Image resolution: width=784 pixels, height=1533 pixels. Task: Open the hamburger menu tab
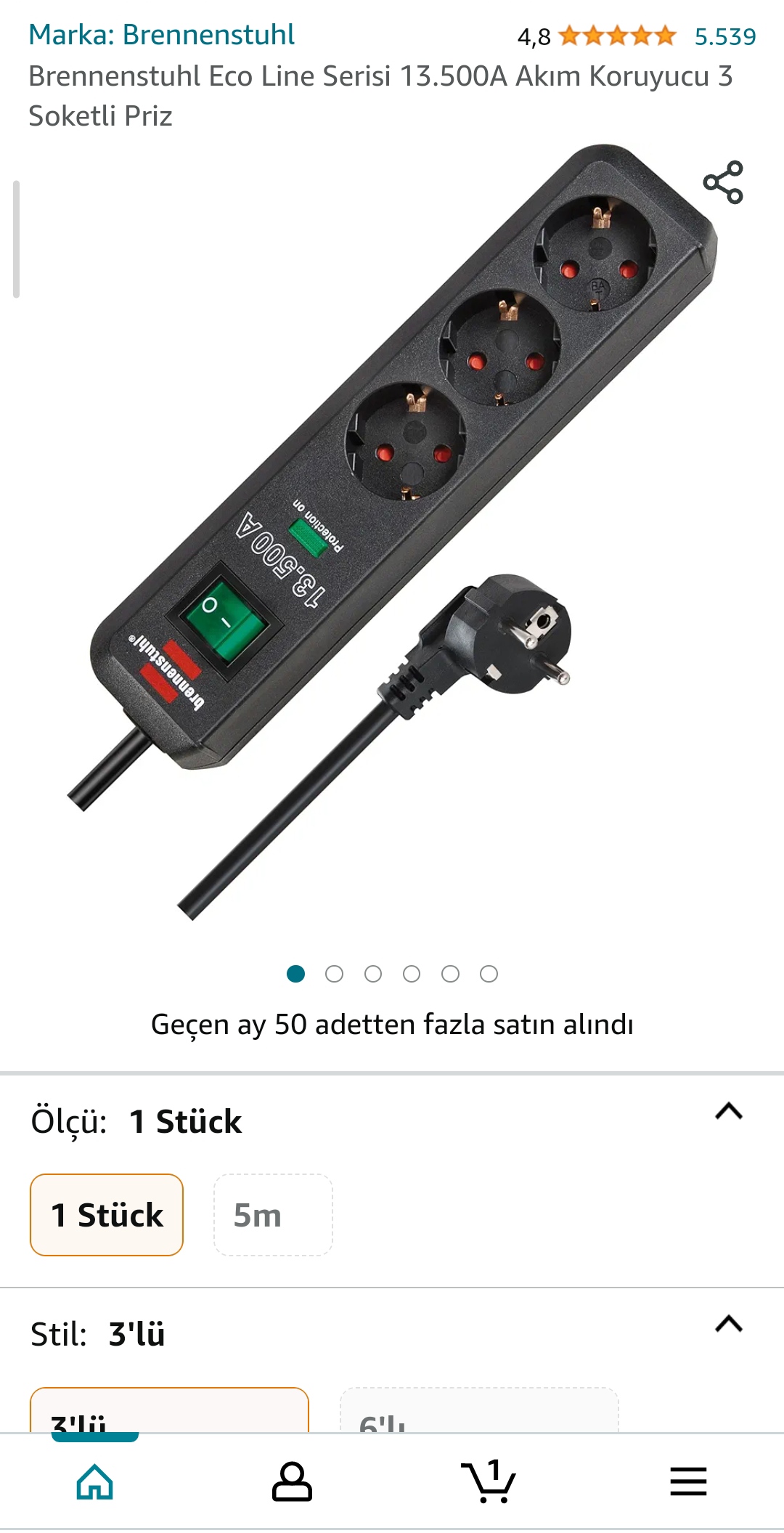688,1481
